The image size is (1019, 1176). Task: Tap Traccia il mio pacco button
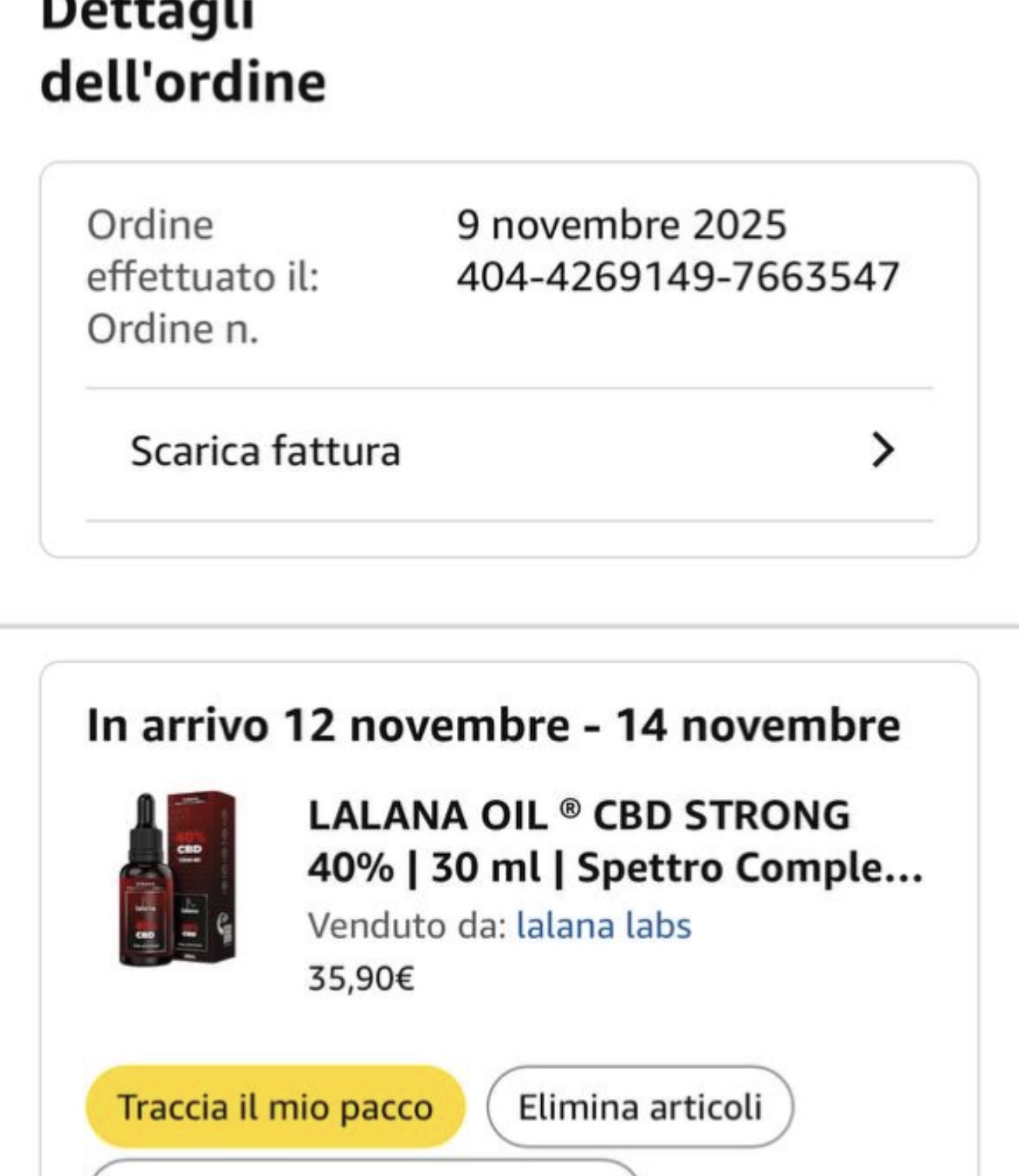275,1107
